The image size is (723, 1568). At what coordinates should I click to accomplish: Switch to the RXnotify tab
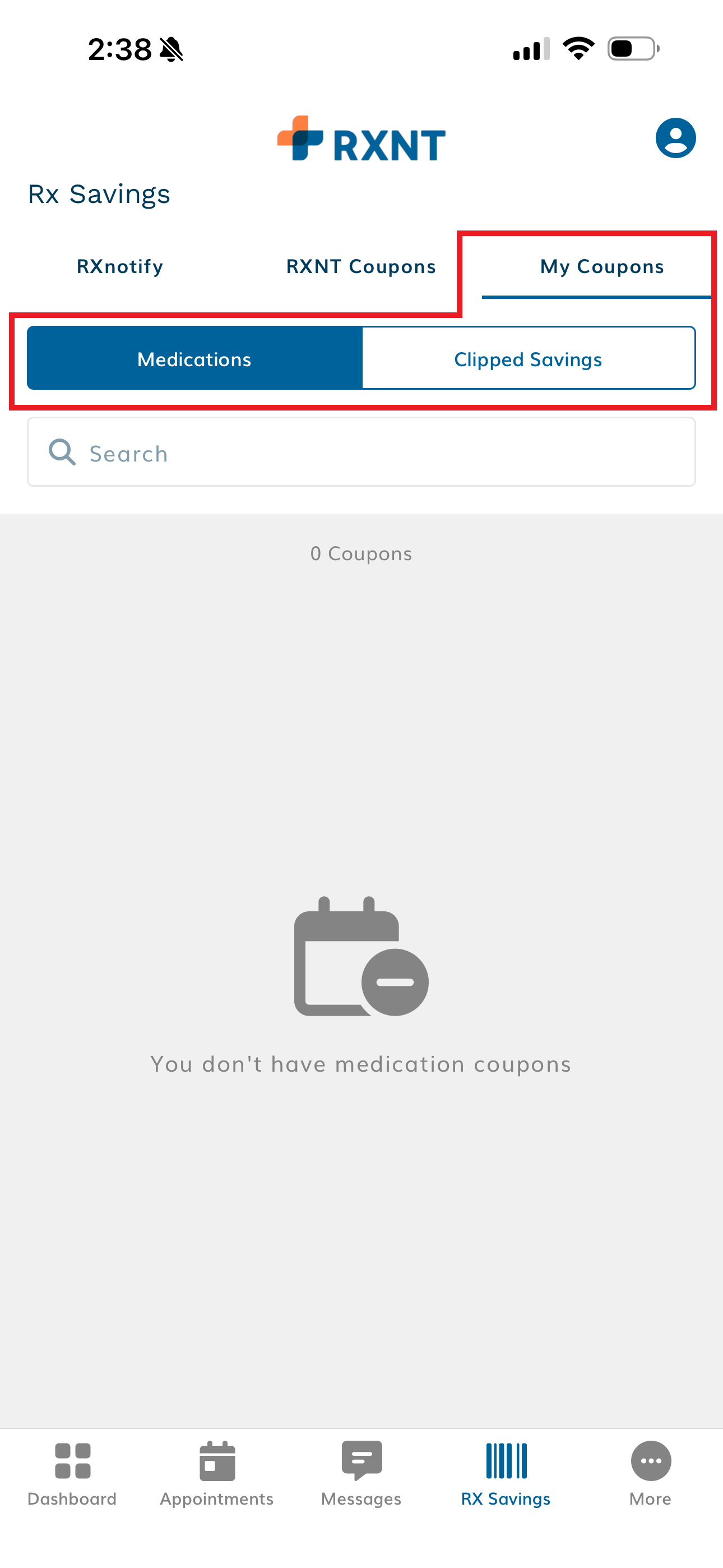point(120,266)
